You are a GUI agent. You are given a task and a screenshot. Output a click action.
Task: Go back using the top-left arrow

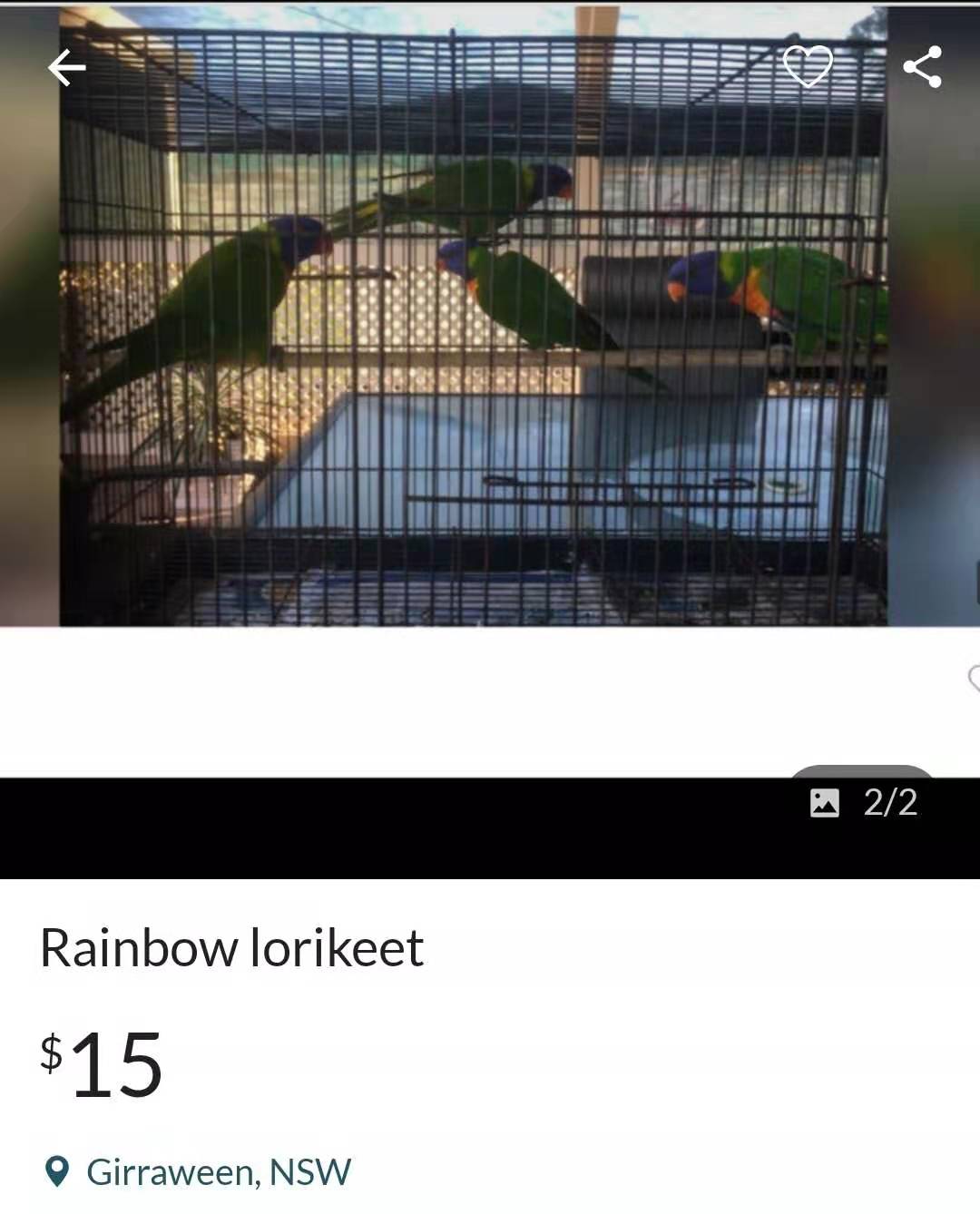pyautogui.click(x=66, y=67)
